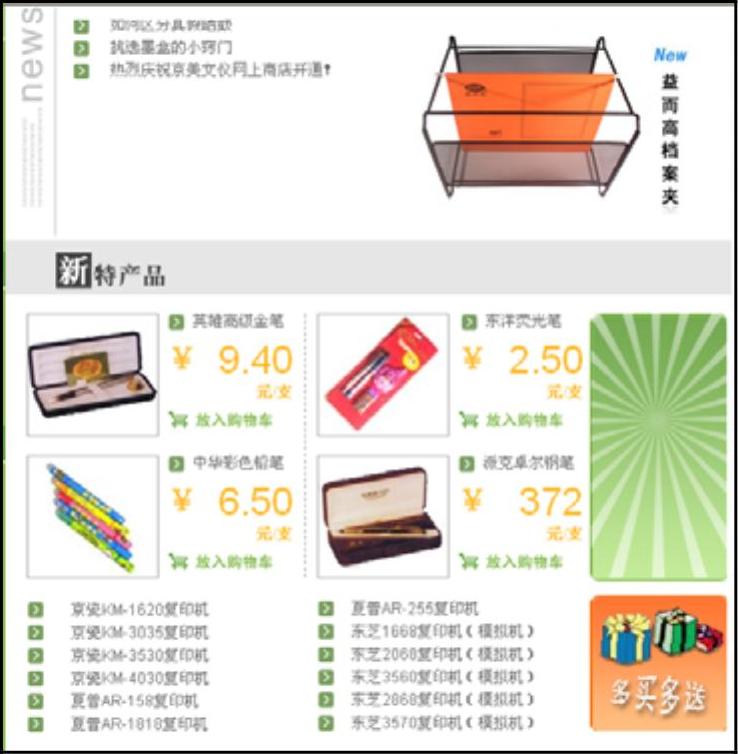The height and width of the screenshot is (754, 738).
Task: Open the 中华彩色铅笔 product picture
Action: pyautogui.click(x=92, y=516)
